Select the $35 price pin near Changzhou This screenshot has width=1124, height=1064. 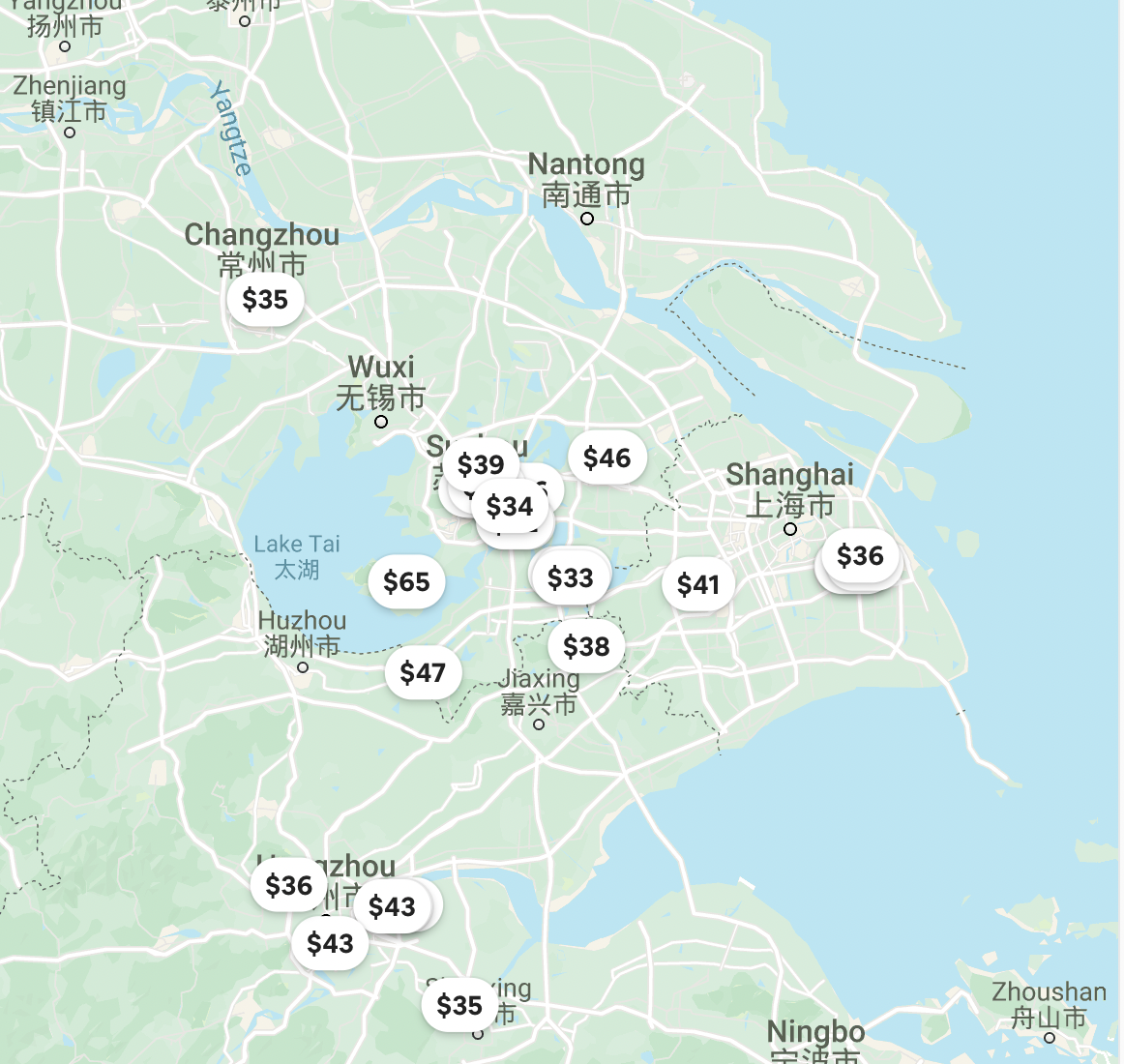(265, 300)
